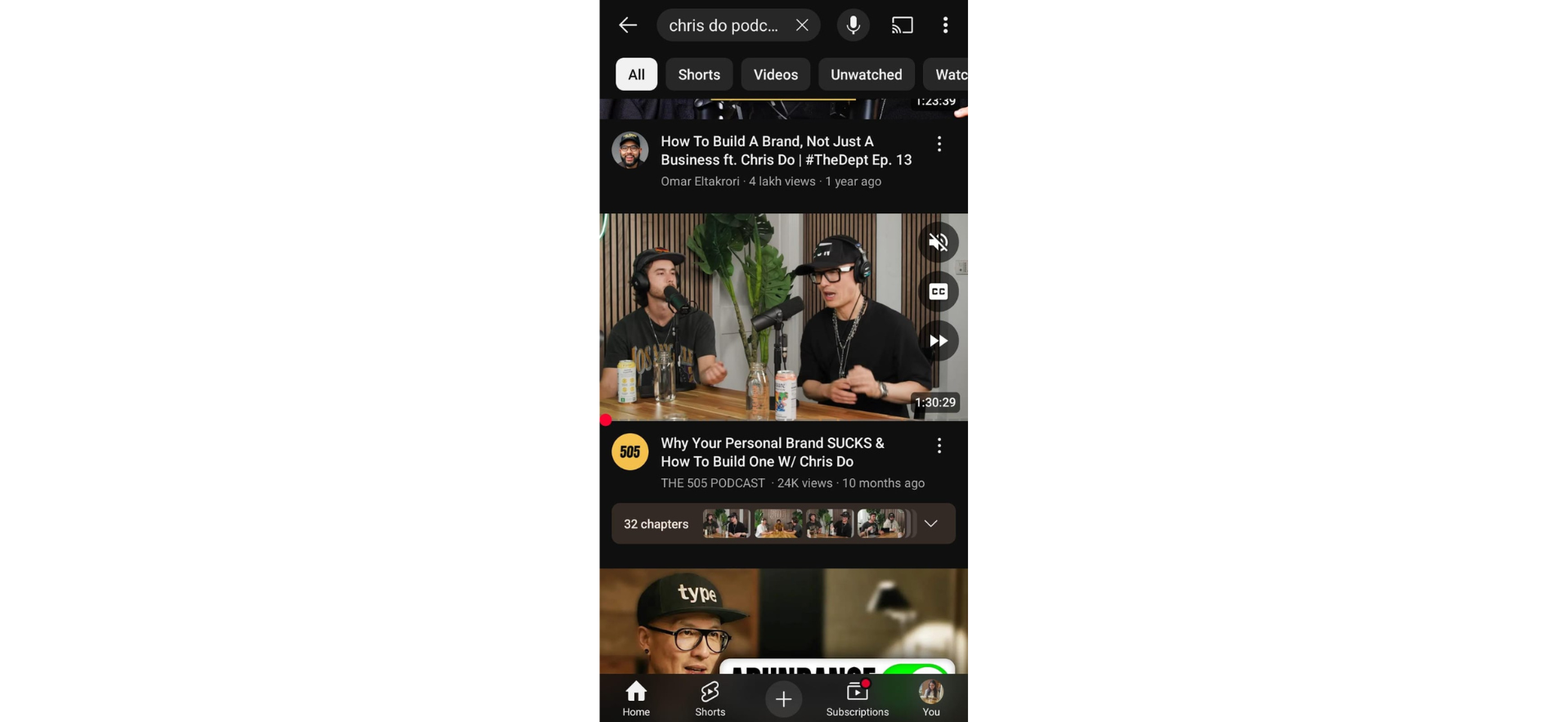
Task: Expand the 32 chapters list
Action: 930,524
